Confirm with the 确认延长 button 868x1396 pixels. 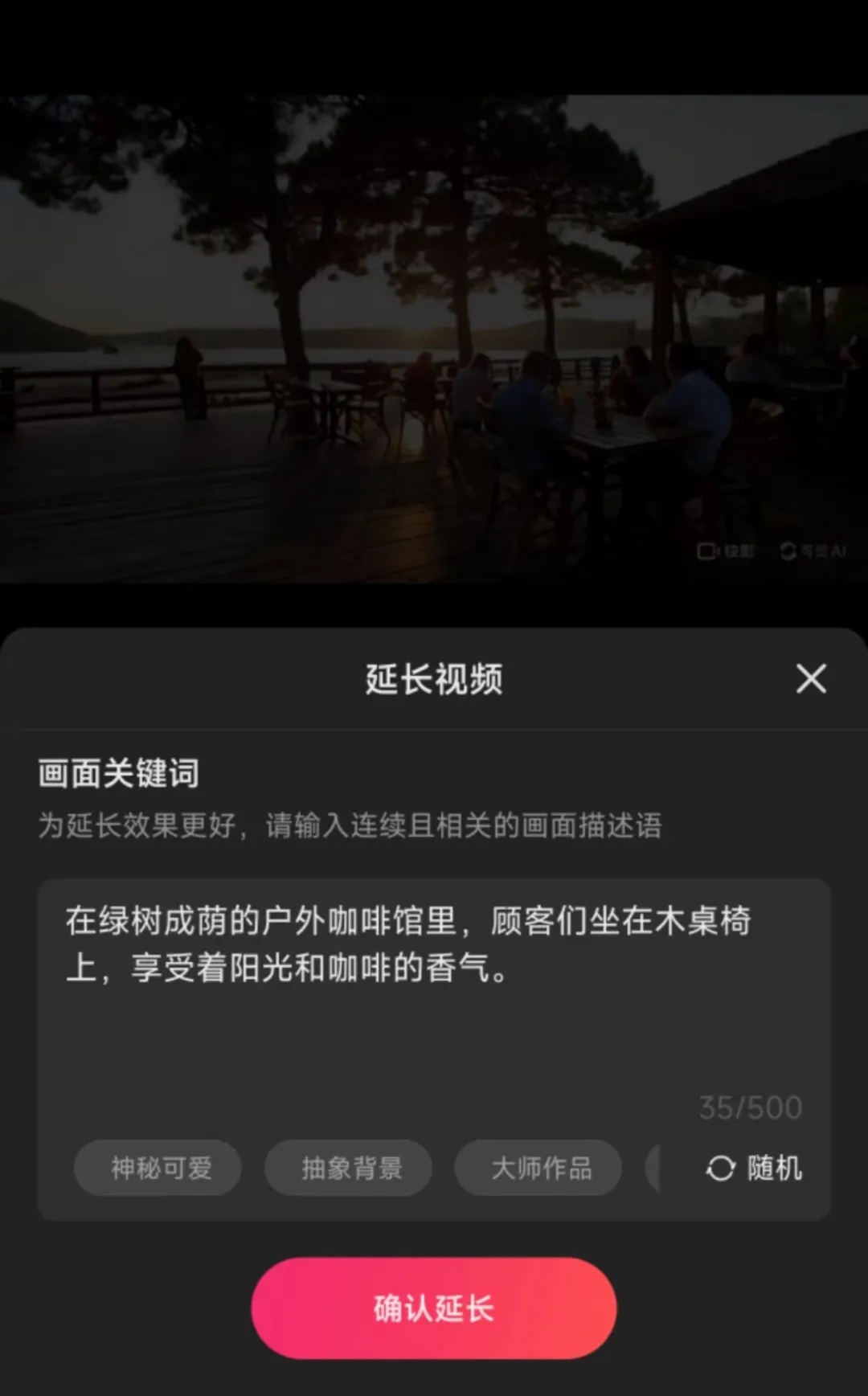click(x=434, y=1308)
